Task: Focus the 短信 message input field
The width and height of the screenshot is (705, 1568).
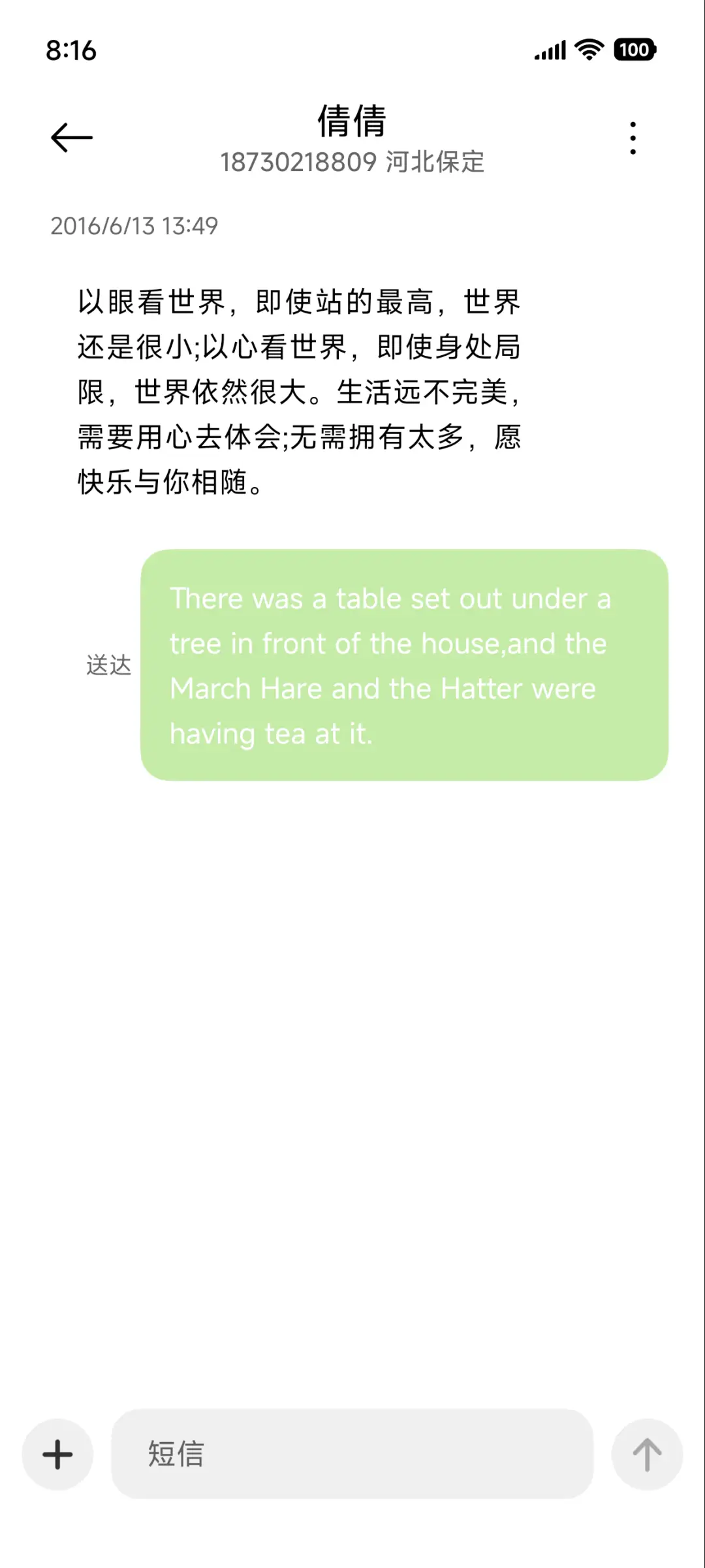Action: (352, 1454)
